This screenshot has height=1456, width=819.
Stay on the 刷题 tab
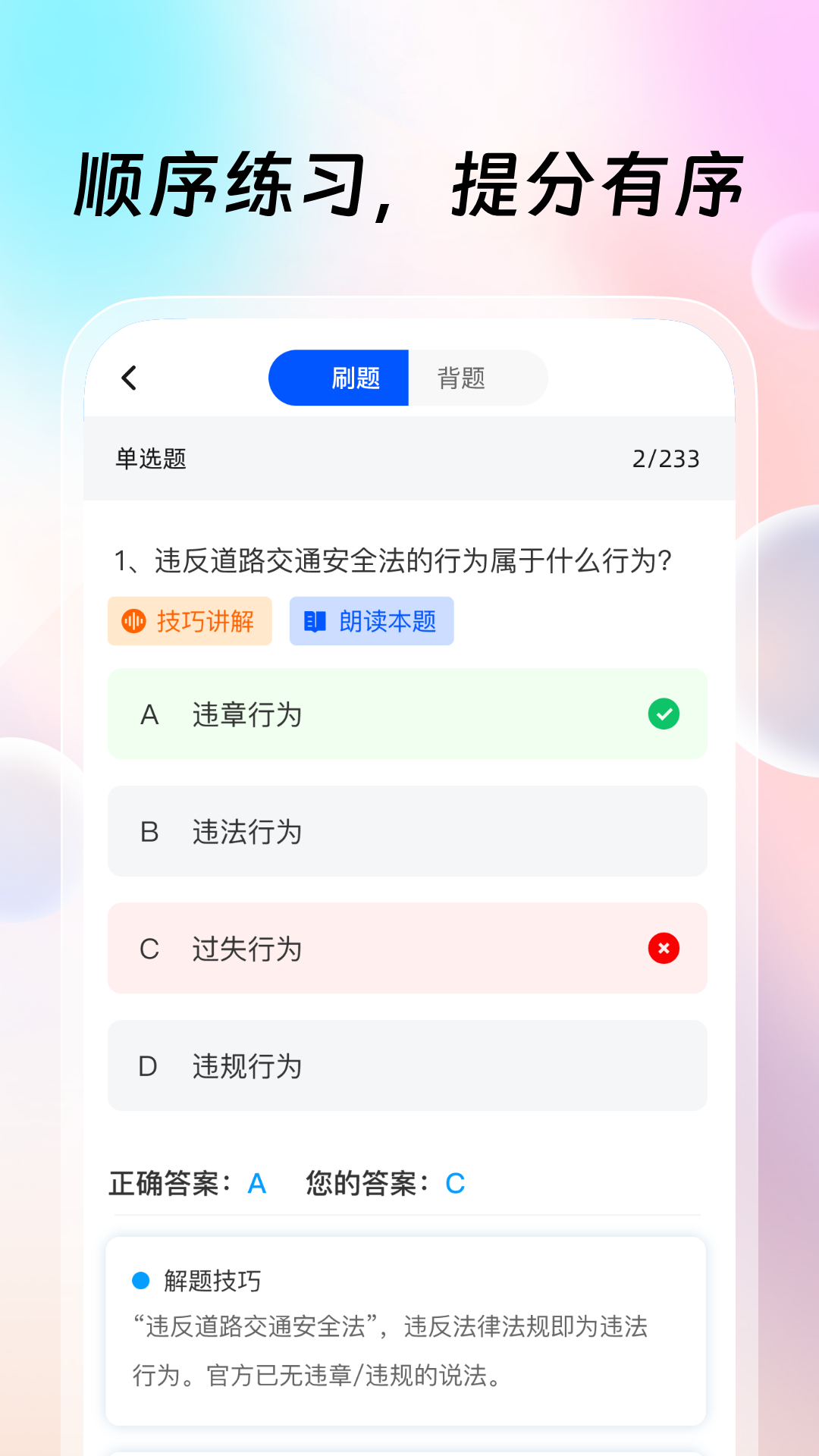tap(358, 377)
